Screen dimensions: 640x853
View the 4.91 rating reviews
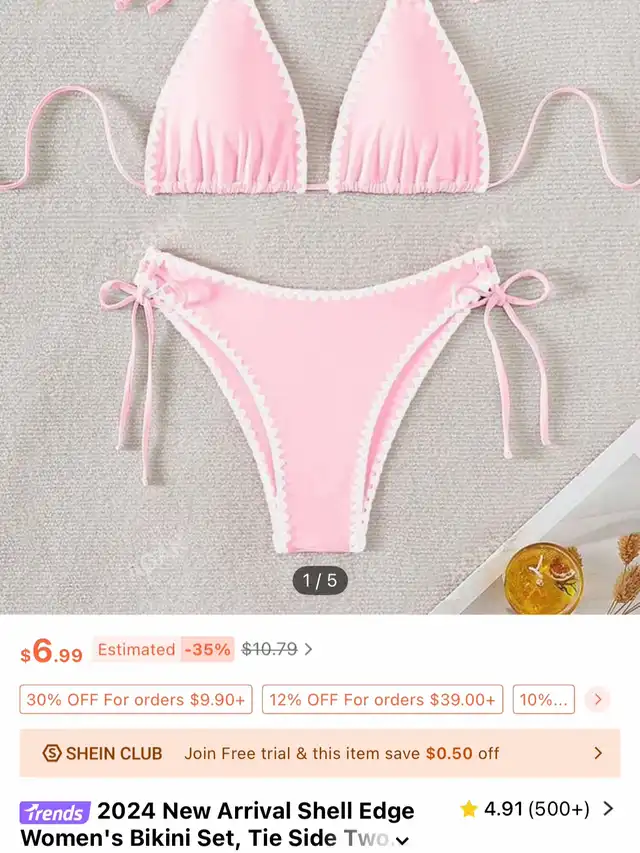tap(536, 809)
